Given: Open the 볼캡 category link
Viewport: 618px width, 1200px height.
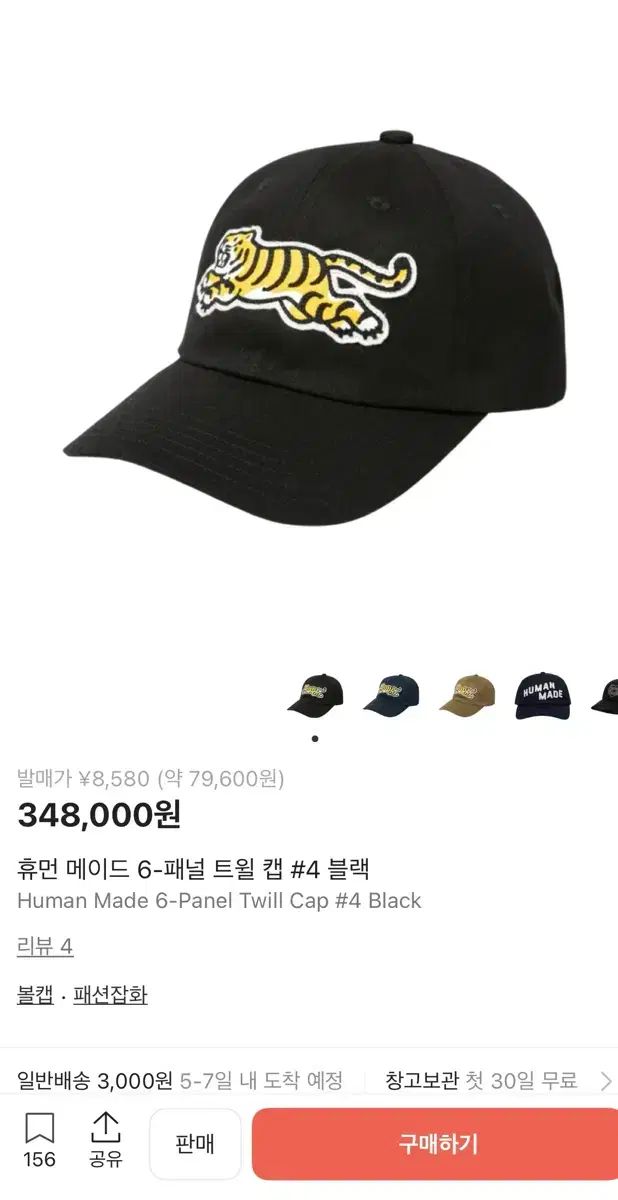Looking at the screenshot, I should pos(35,995).
